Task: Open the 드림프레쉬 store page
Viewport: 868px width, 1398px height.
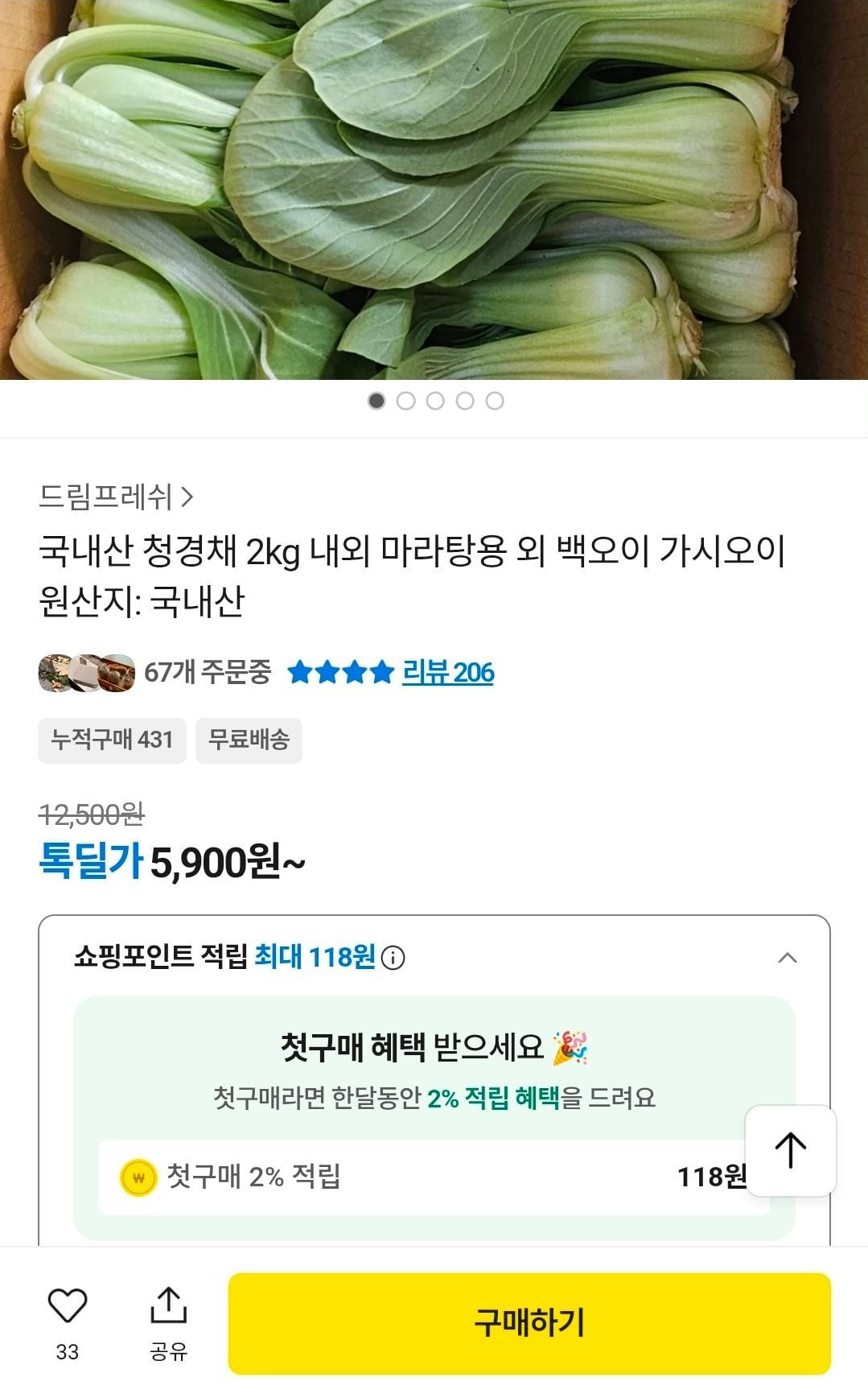Action: 116,497
